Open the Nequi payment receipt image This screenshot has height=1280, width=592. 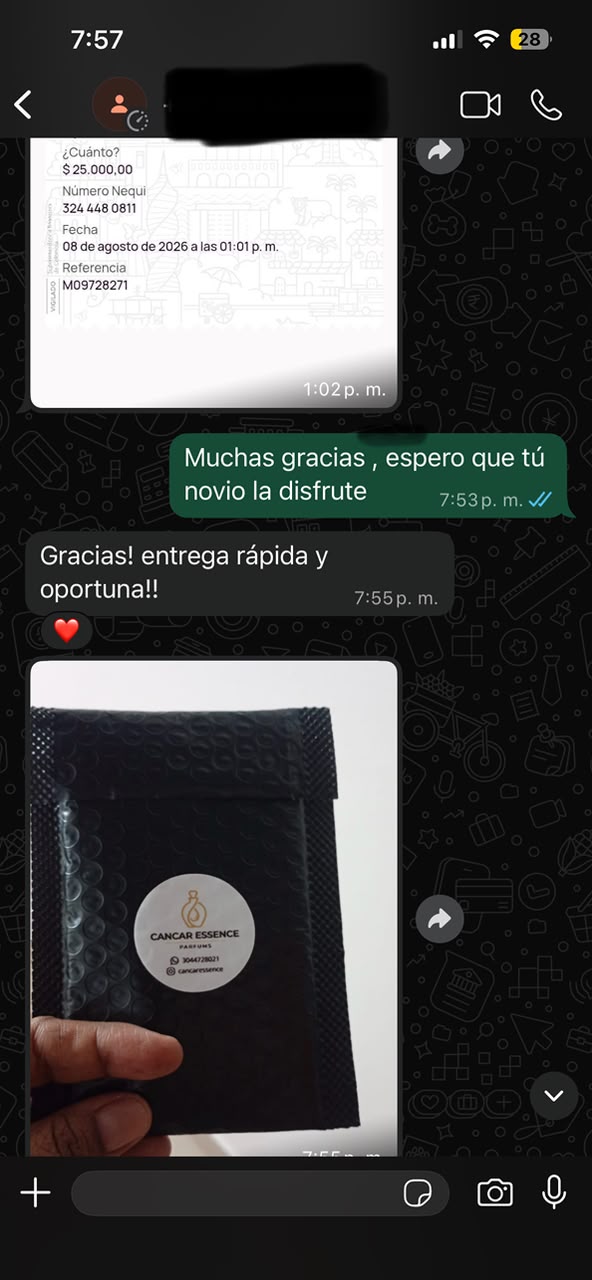[x=215, y=272]
